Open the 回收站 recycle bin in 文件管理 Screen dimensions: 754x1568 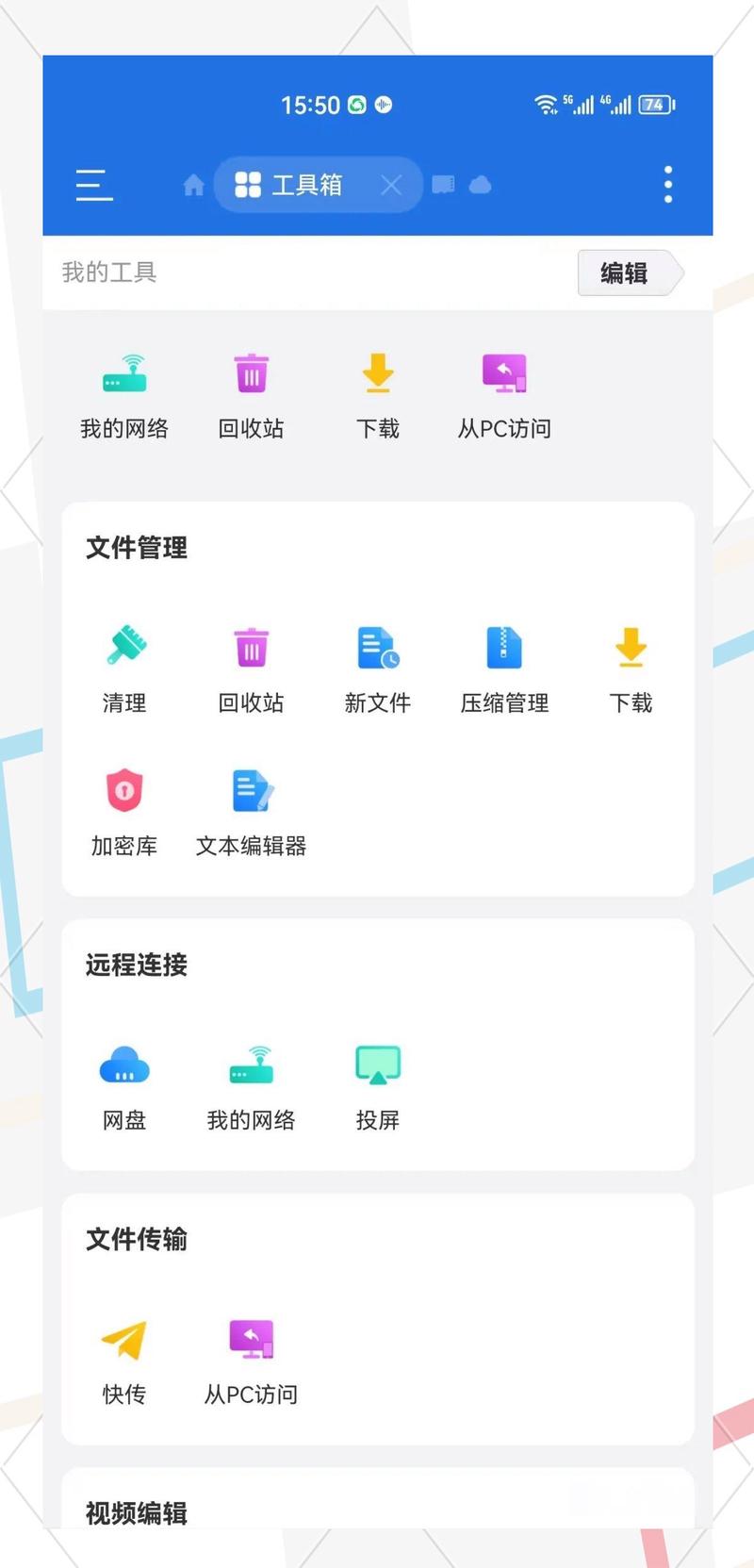click(x=250, y=665)
